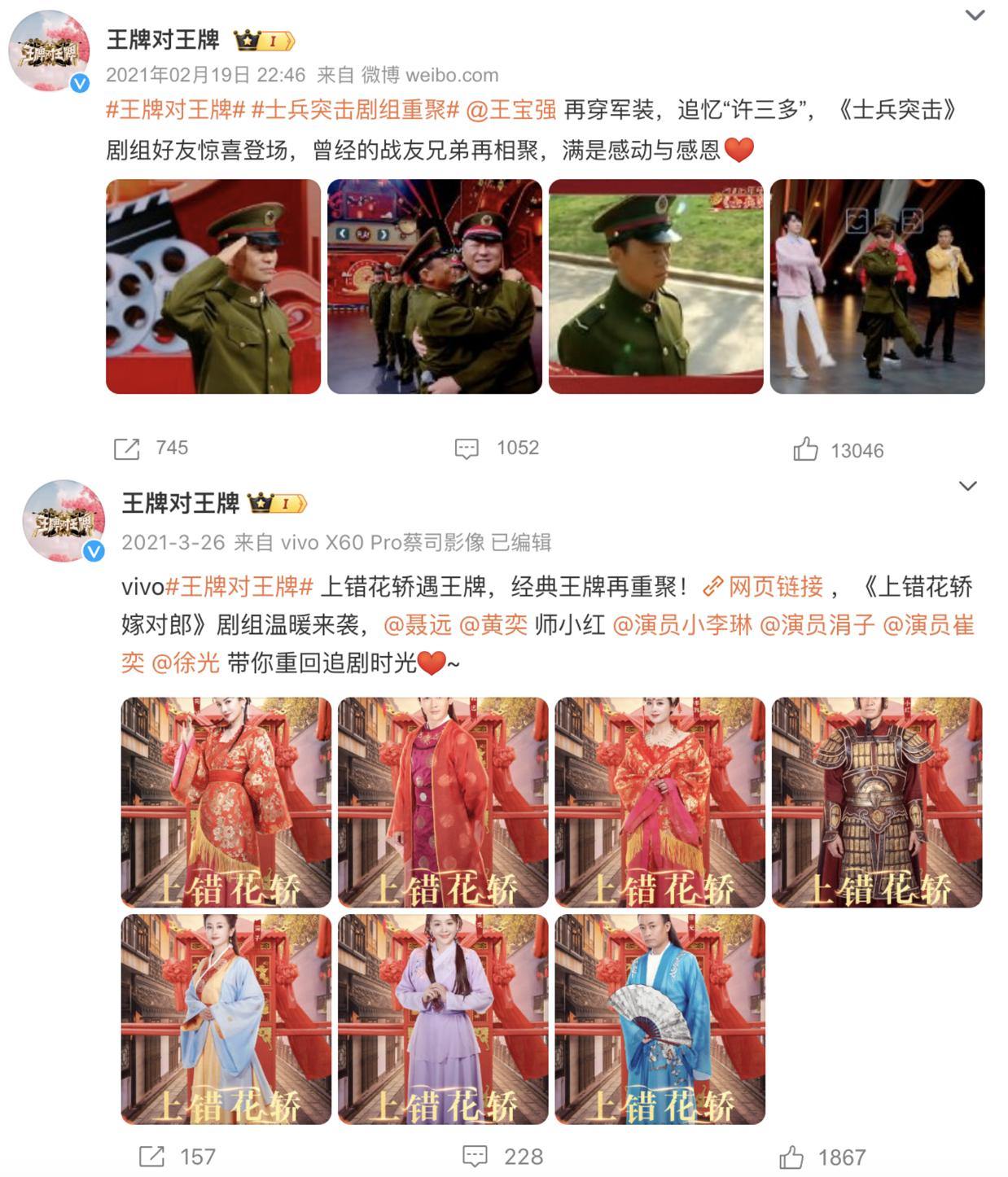Open the 王牌对王牌 avatar on the first post
1008x1177 pixels.
click(x=49, y=51)
